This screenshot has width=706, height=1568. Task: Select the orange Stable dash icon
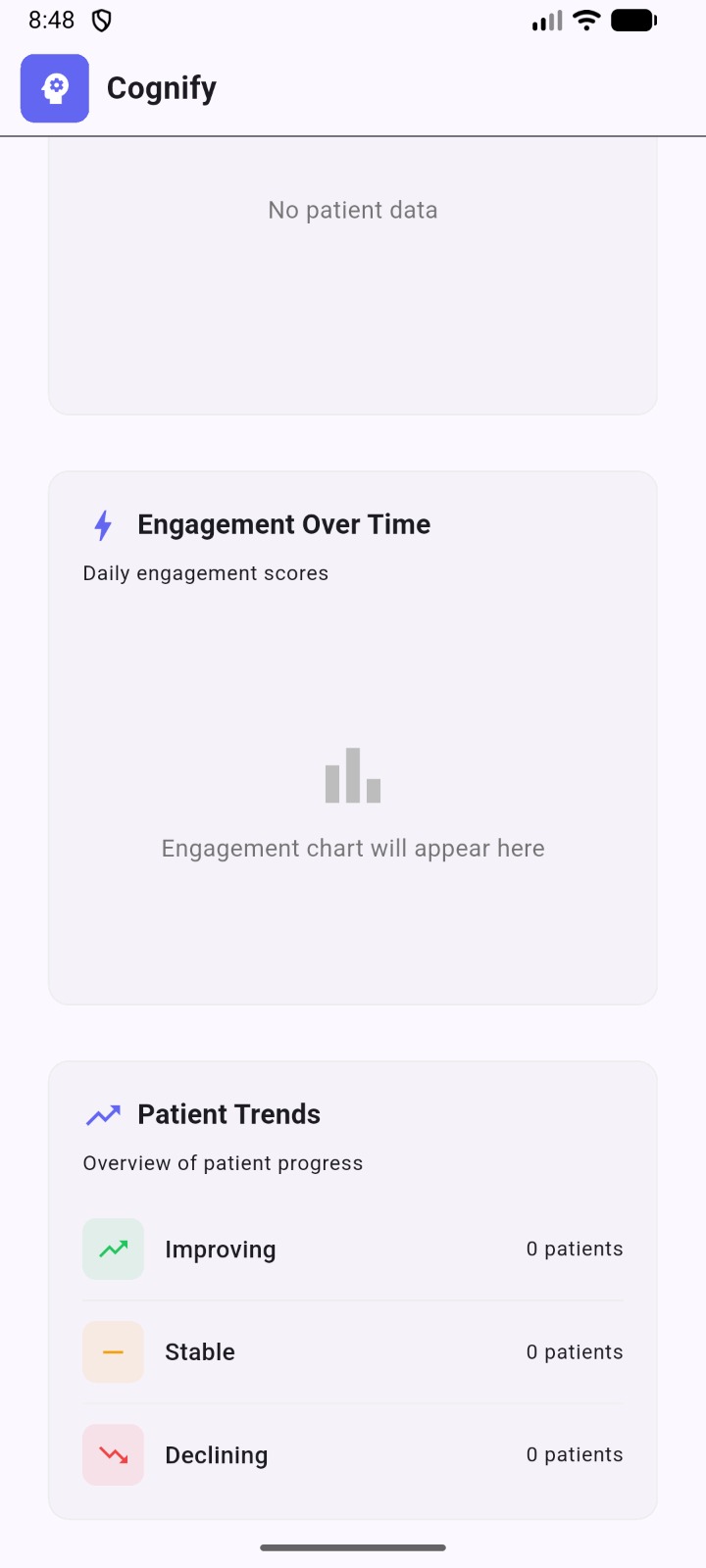[113, 1351]
